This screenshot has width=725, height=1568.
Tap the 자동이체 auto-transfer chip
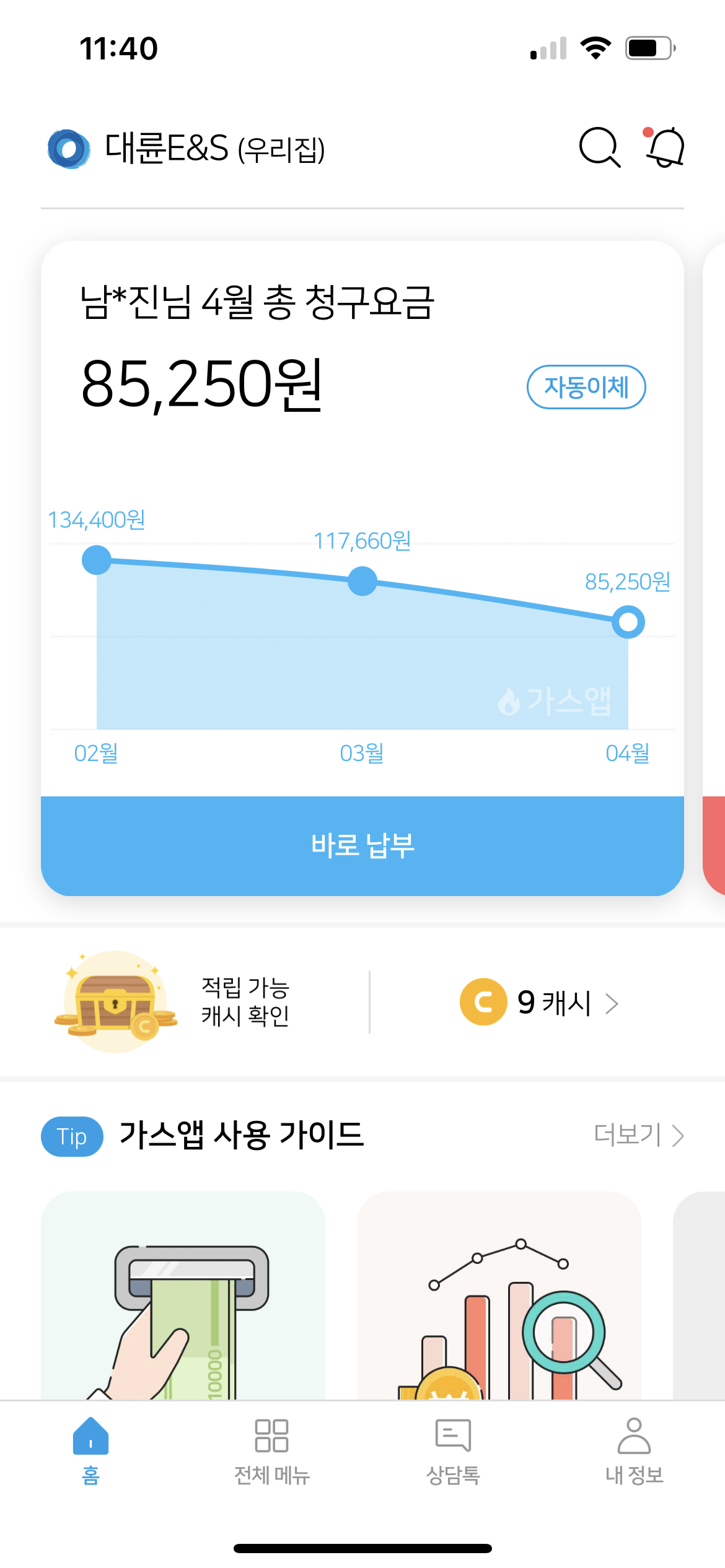pyautogui.click(x=586, y=387)
